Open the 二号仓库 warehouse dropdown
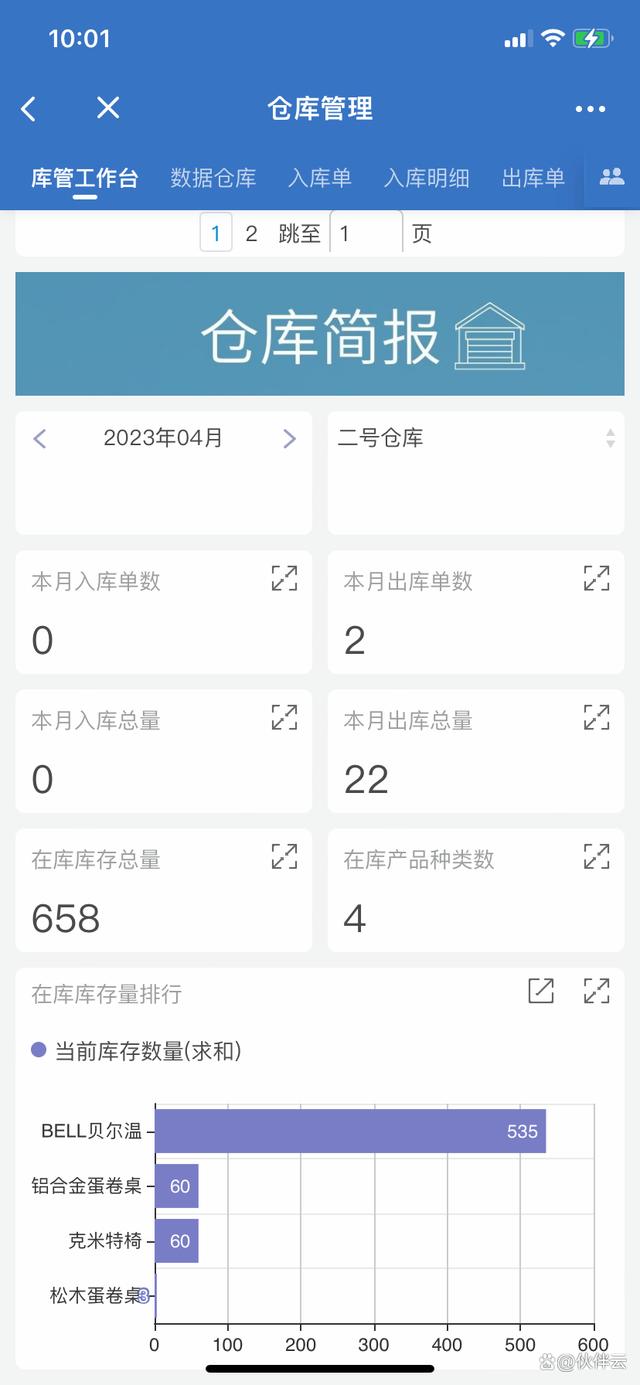 pos(476,438)
